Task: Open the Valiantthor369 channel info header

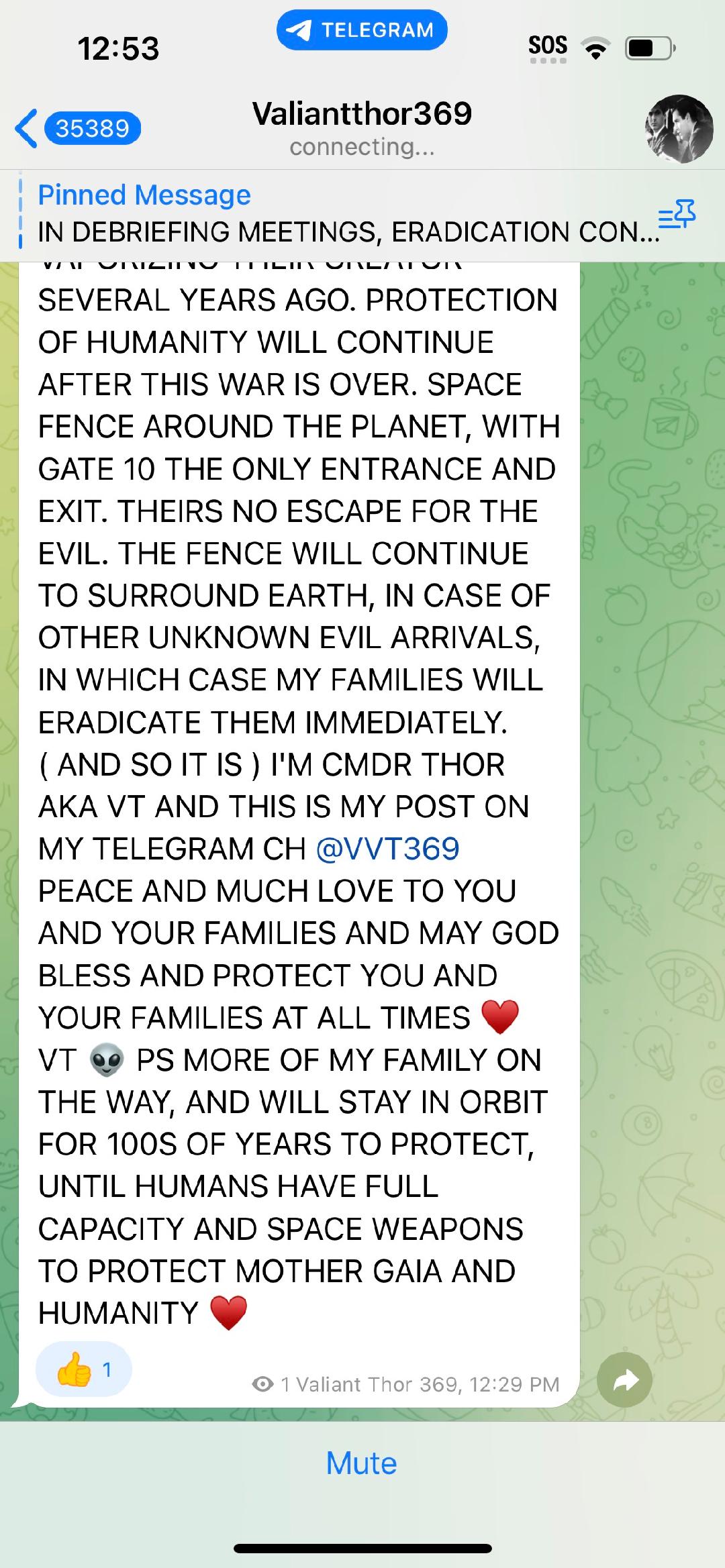Action: click(x=362, y=127)
